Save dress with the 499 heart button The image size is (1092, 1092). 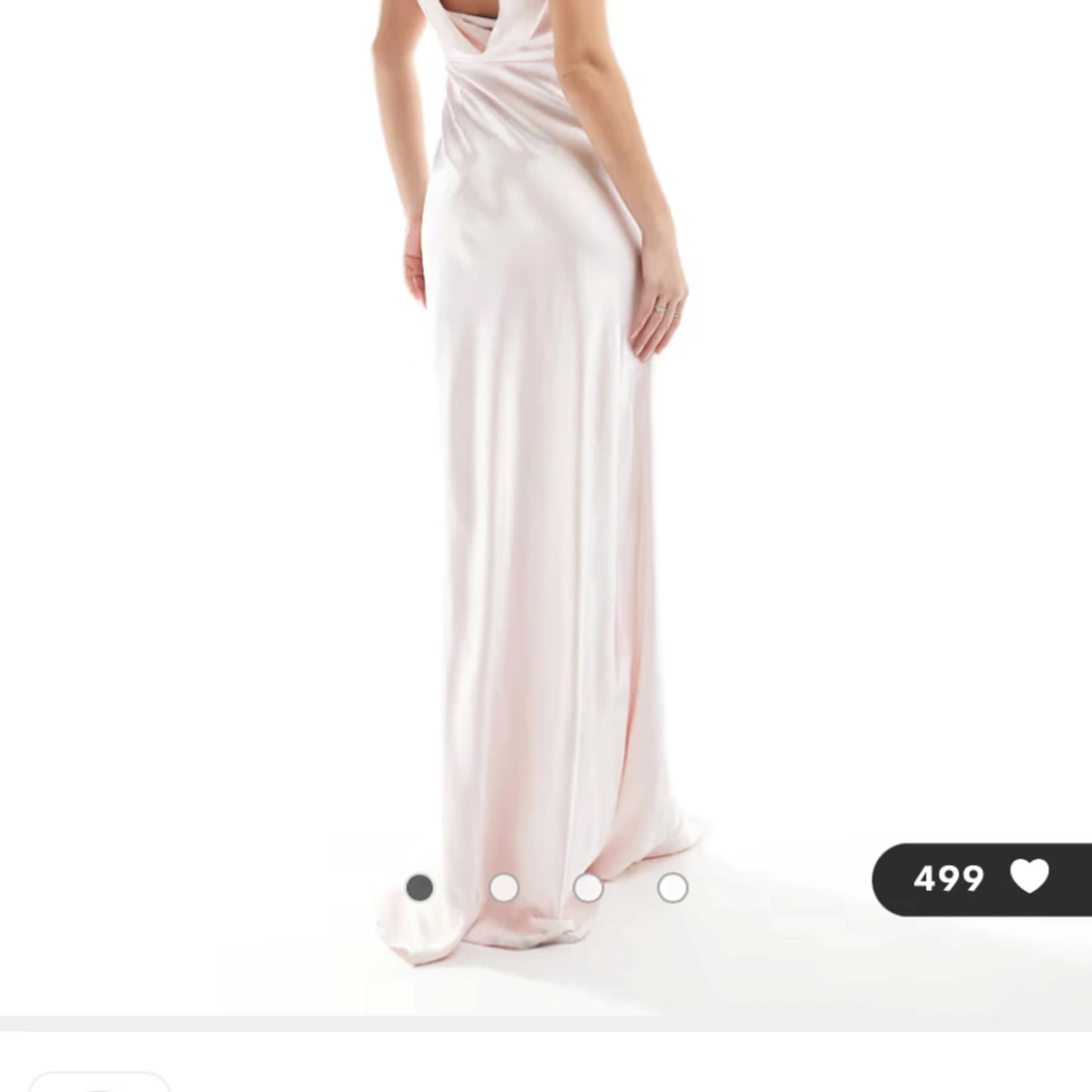(x=980, y=878)
